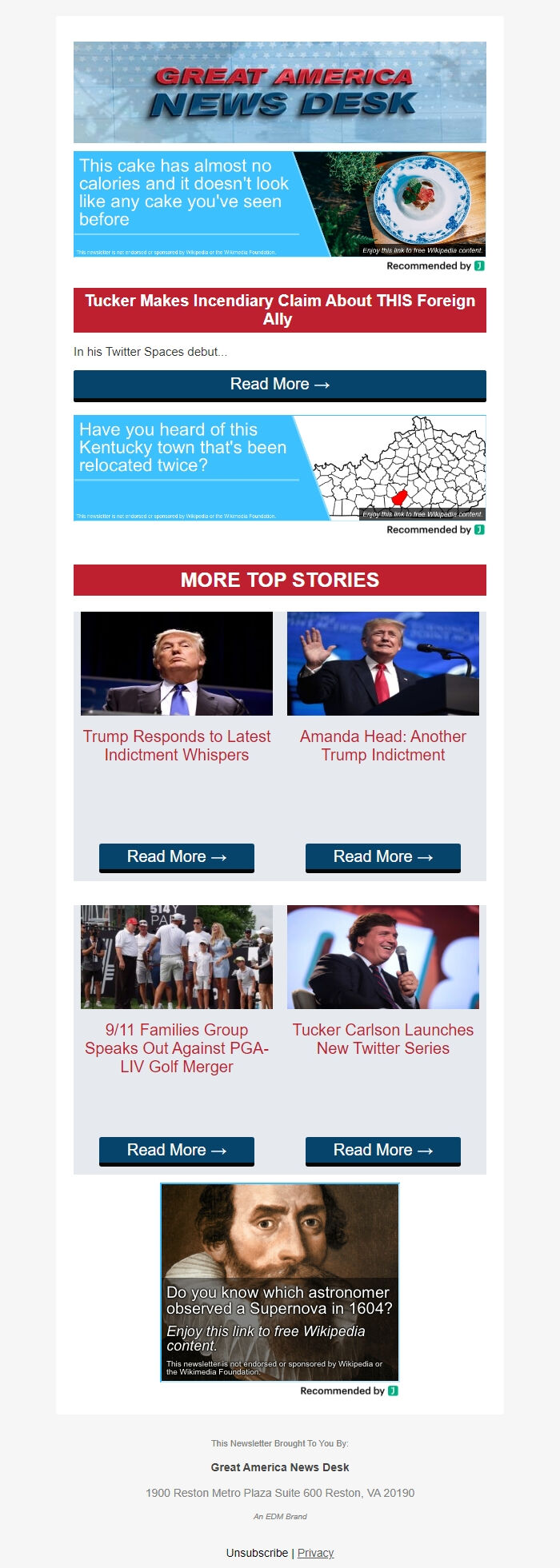View the Tucker Carlson speaking photo
The width and height of the screenshot is (560, 1568).
383,956
